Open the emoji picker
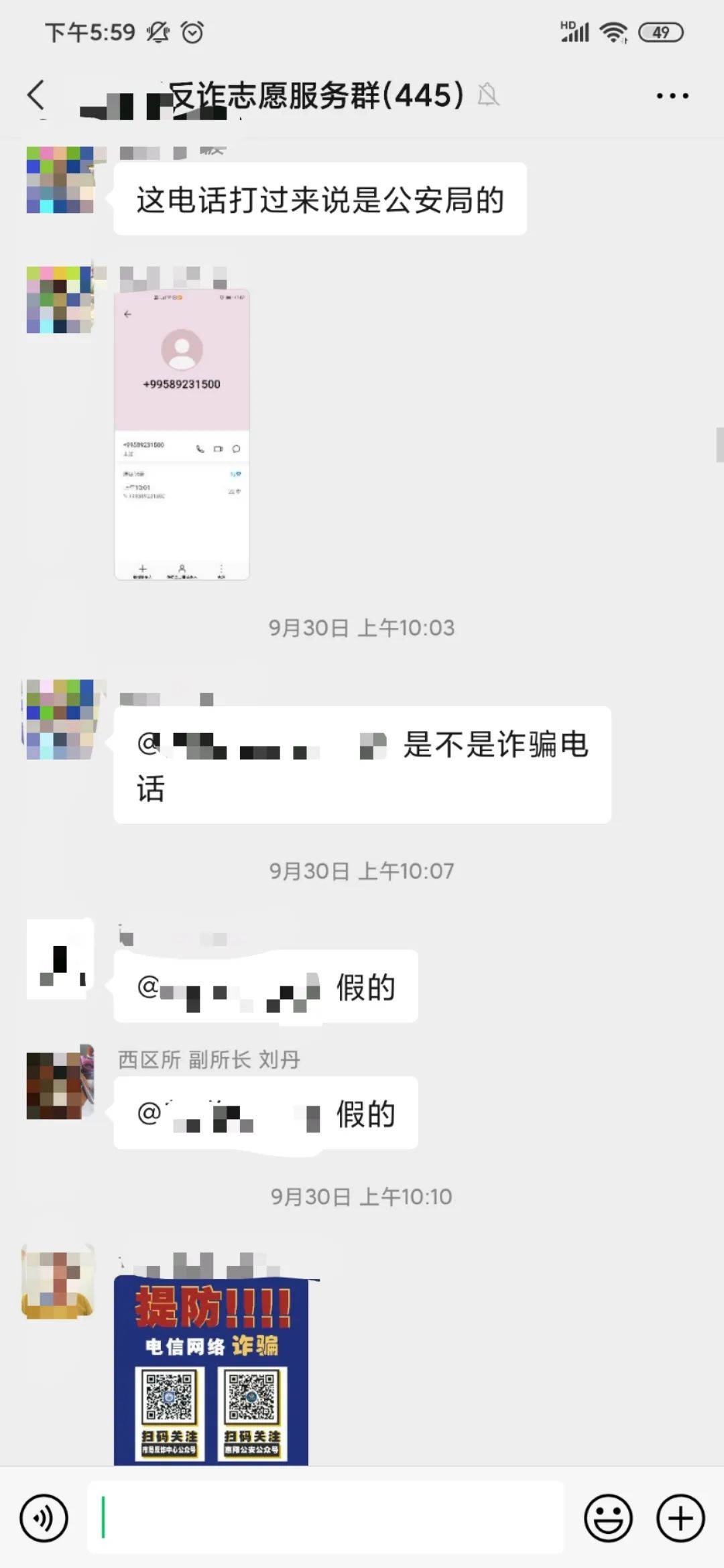Image resolution: width=724 pixels, height=1568 pixels. click(608, 1518)
